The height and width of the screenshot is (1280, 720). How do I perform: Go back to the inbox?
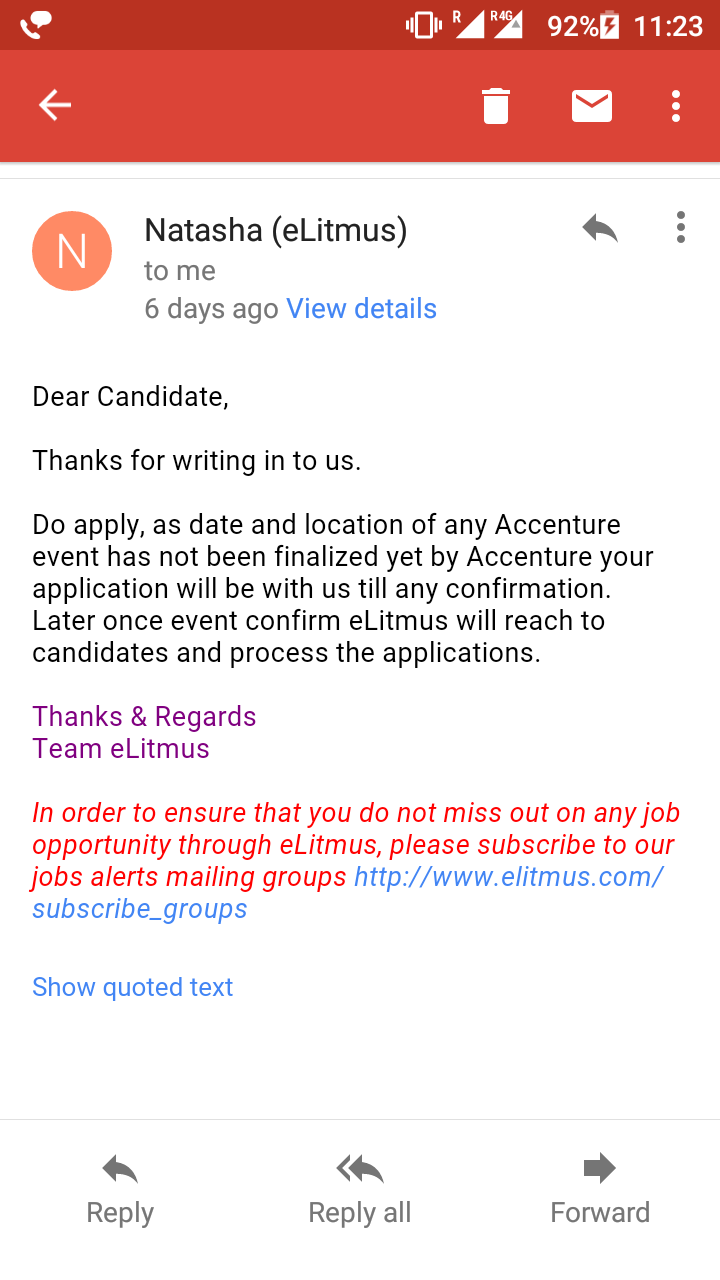55,105
